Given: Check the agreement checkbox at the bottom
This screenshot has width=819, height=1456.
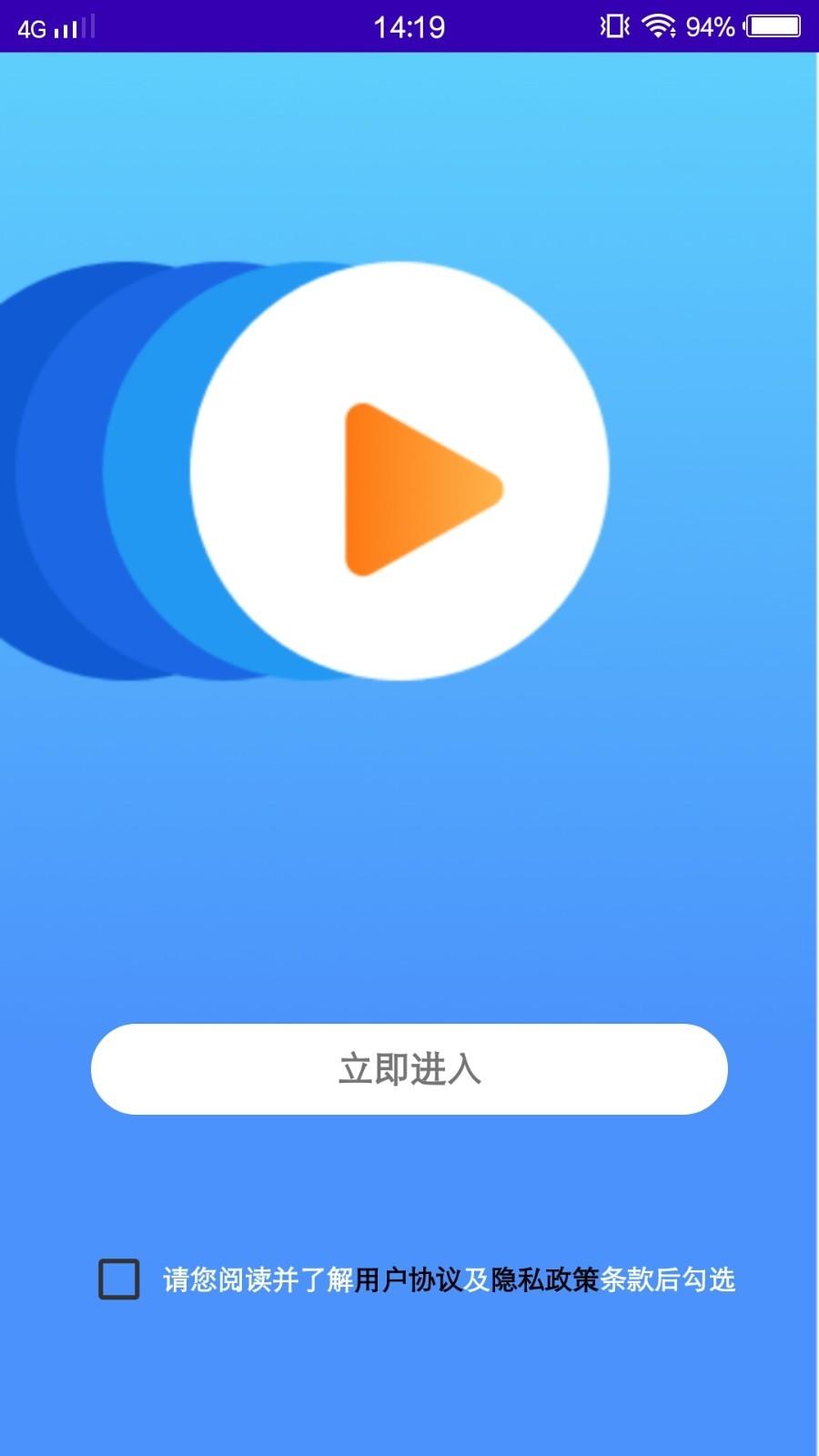Looking at the screenshot, I should coord(117,1280).
